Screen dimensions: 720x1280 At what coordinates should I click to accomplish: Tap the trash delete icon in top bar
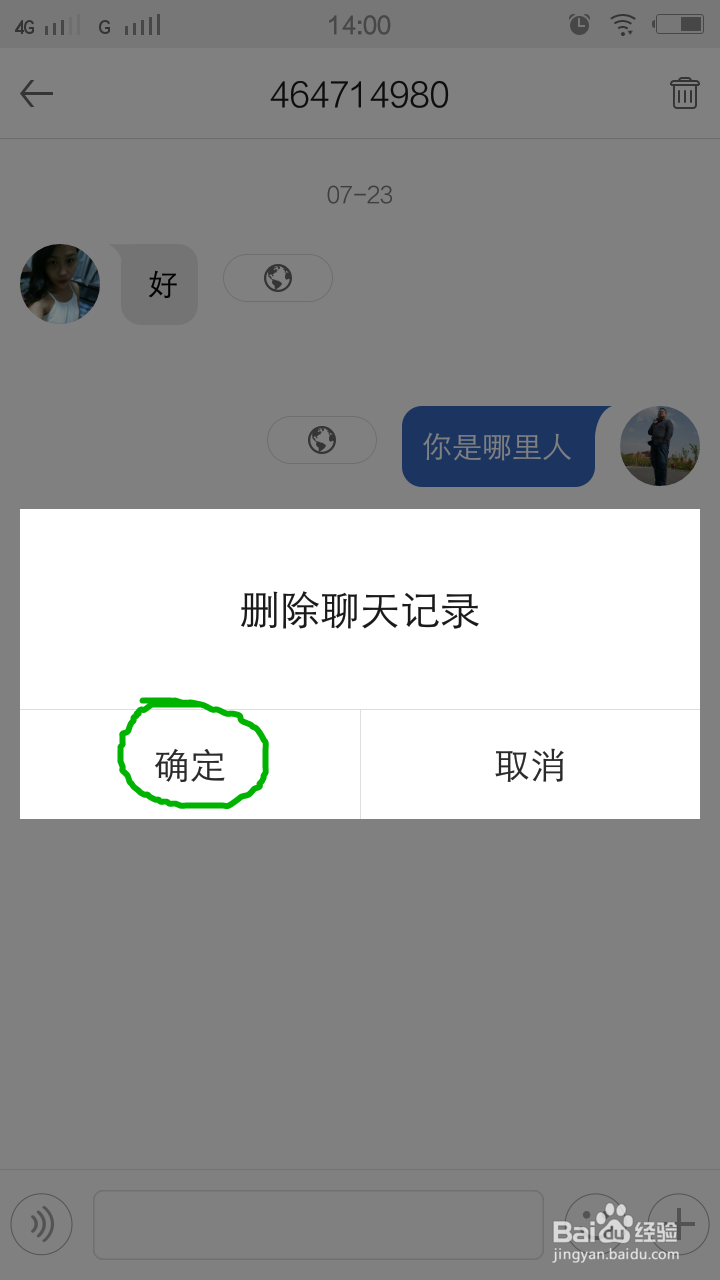pyautogui.click(x=684, y=92)
